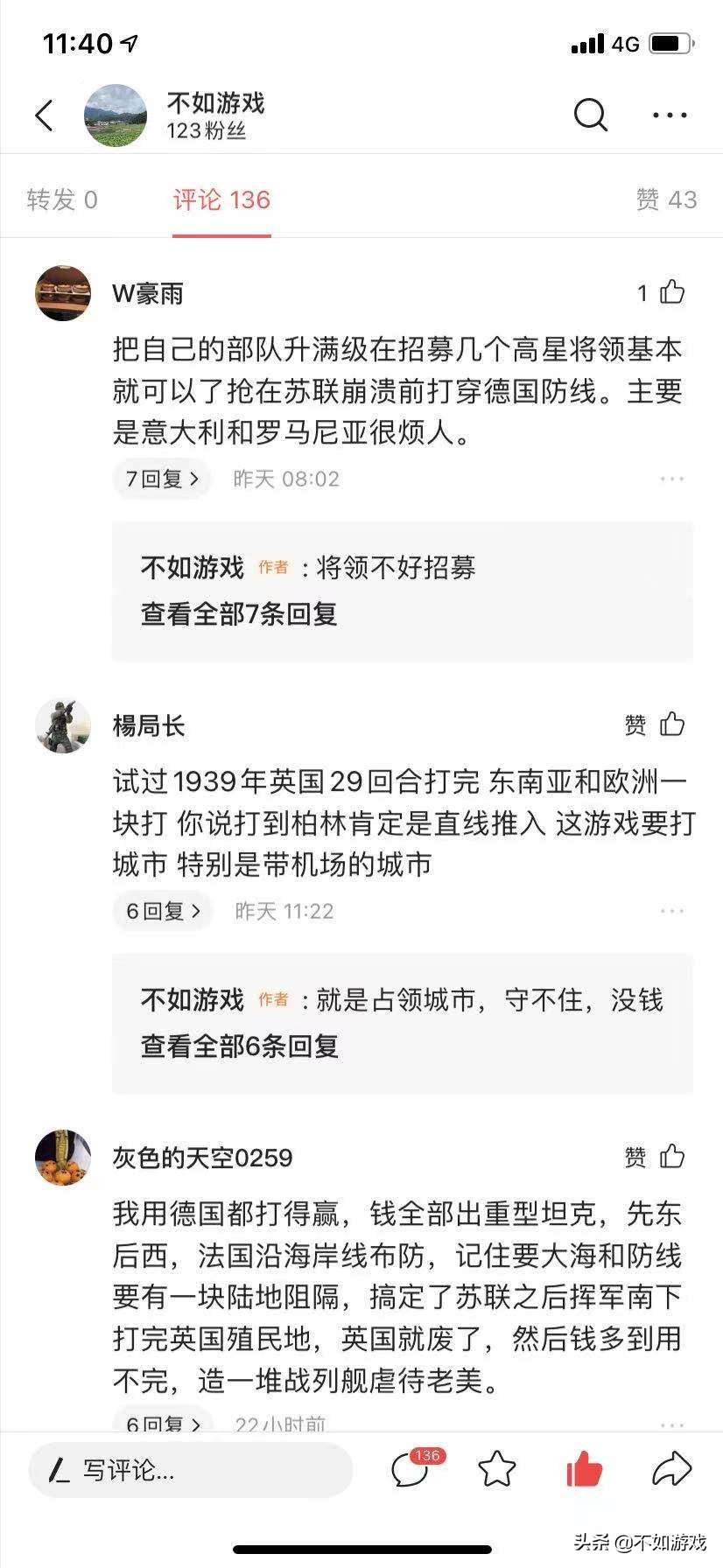Toggle the red thumbs-up like button
Image resolution: width=723 pixels, height=1568 pixels.
coord(584,1469)
